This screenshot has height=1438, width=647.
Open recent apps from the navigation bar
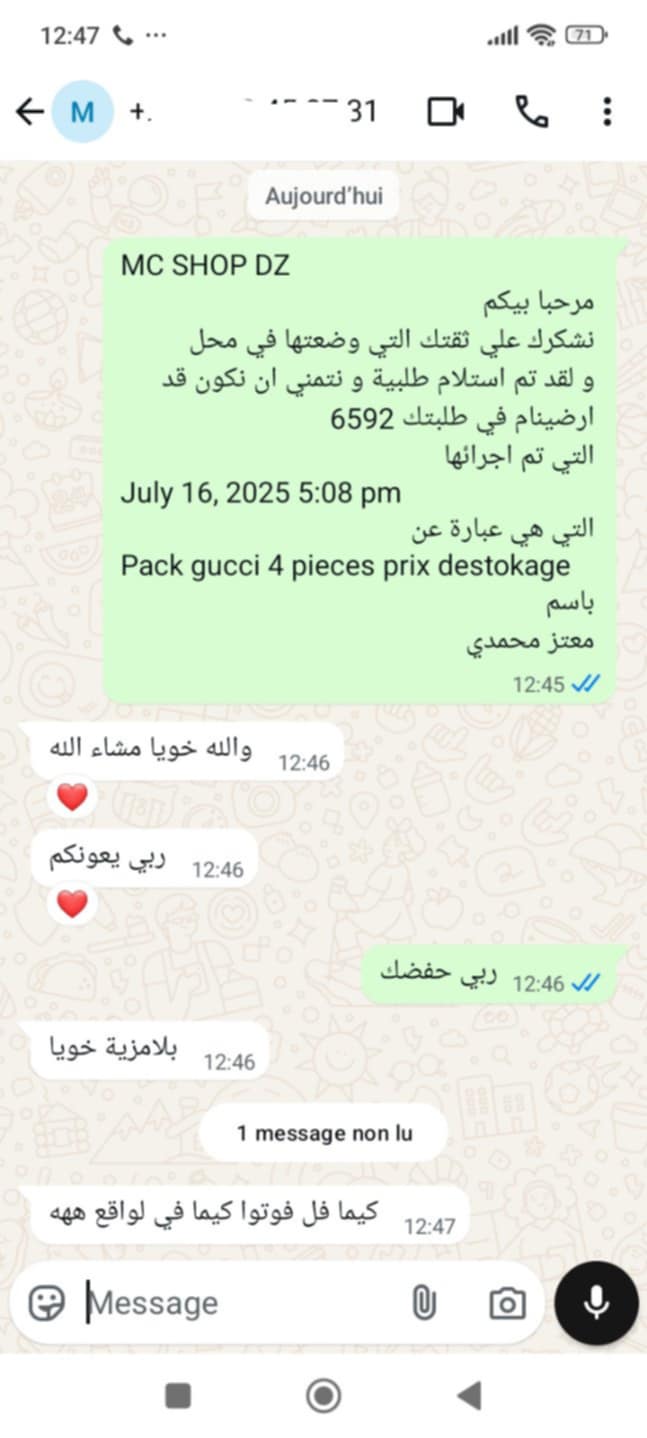point(178,1395)
